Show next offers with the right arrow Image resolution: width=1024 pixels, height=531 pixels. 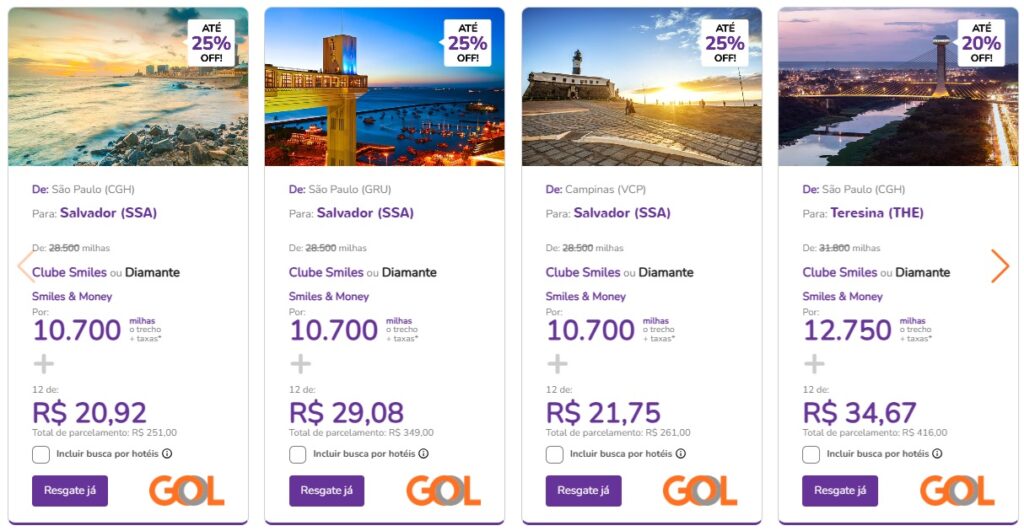[1000, 266]
